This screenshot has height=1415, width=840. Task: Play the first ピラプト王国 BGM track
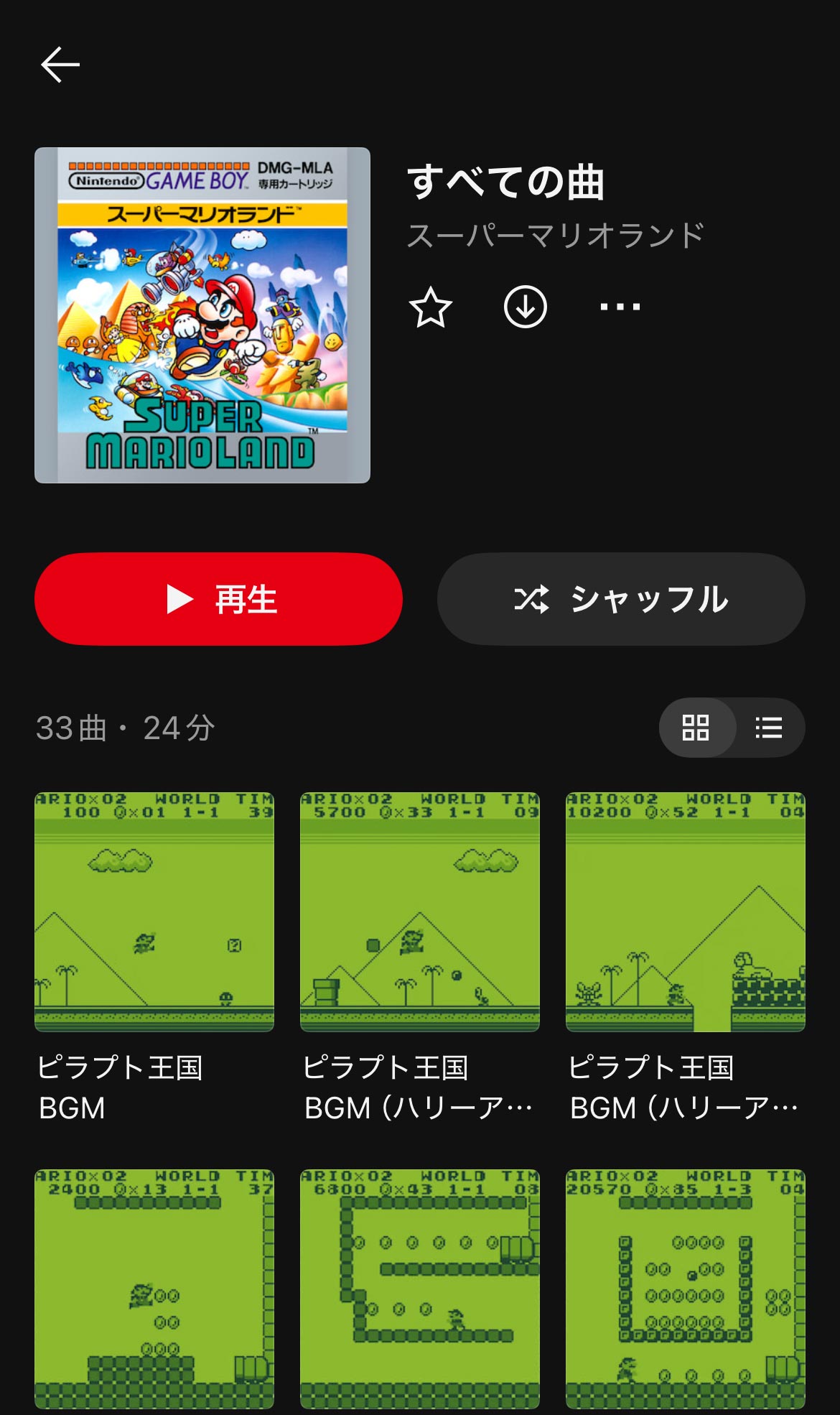coord(154,911)
